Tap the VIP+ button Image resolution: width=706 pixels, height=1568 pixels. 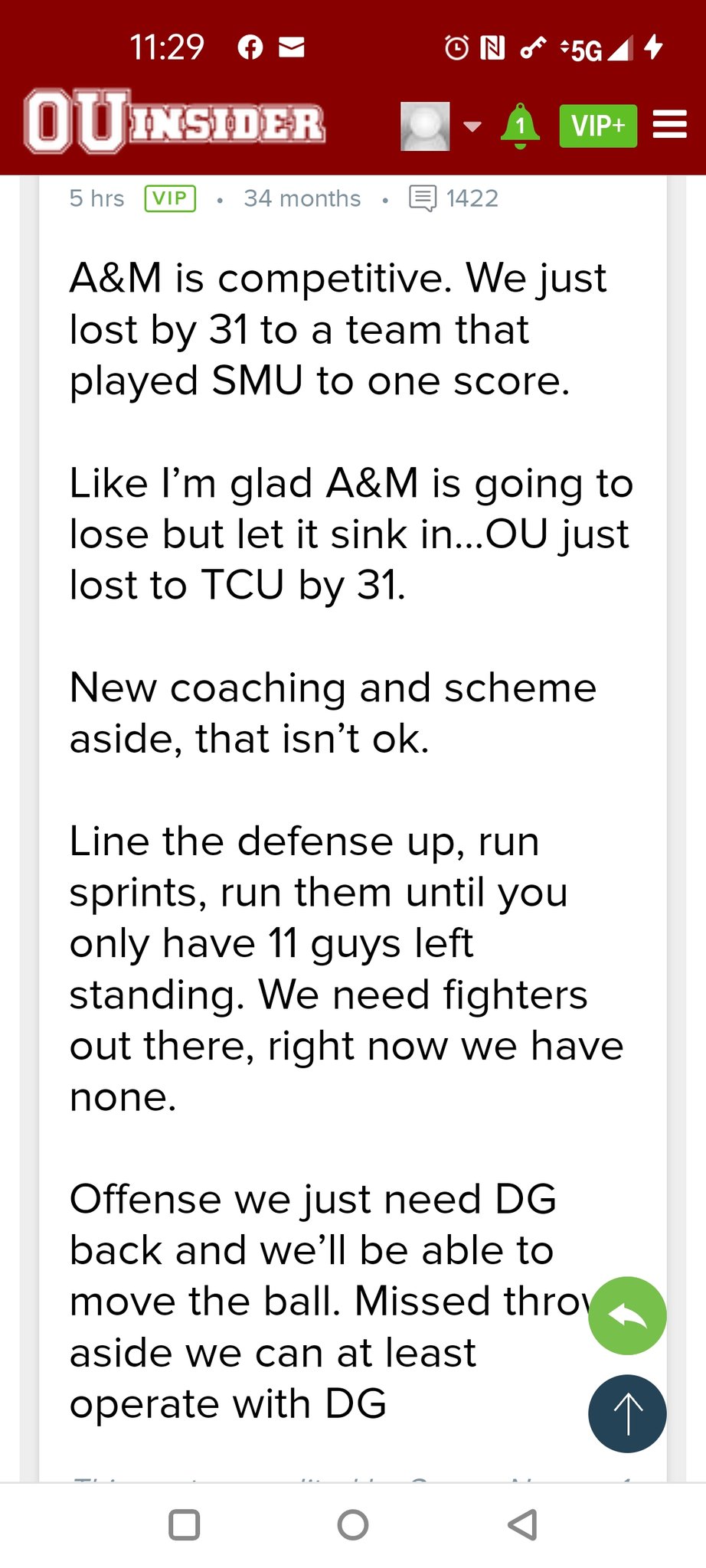coord(598,126)
